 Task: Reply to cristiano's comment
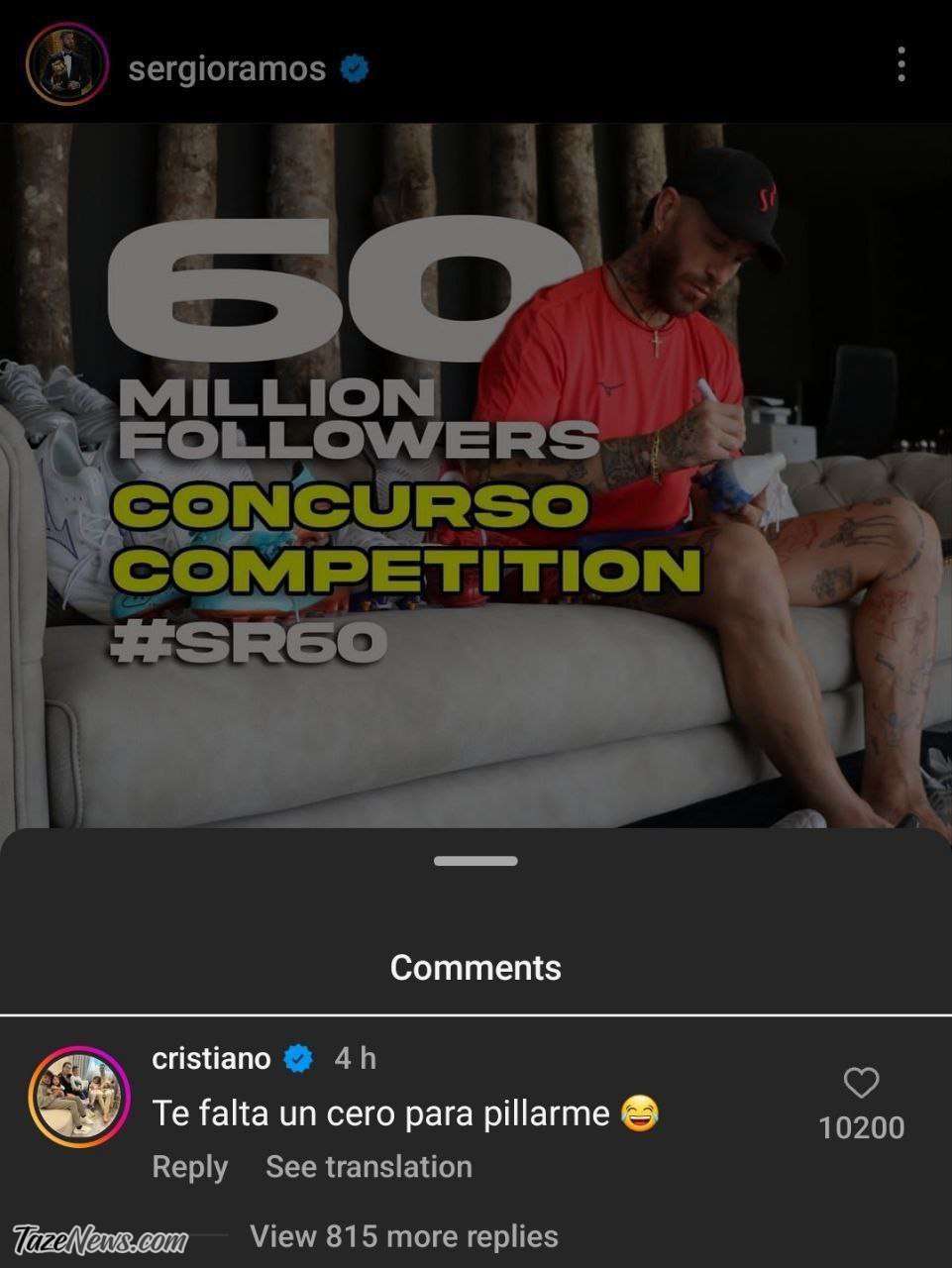tap(189, 1167)
